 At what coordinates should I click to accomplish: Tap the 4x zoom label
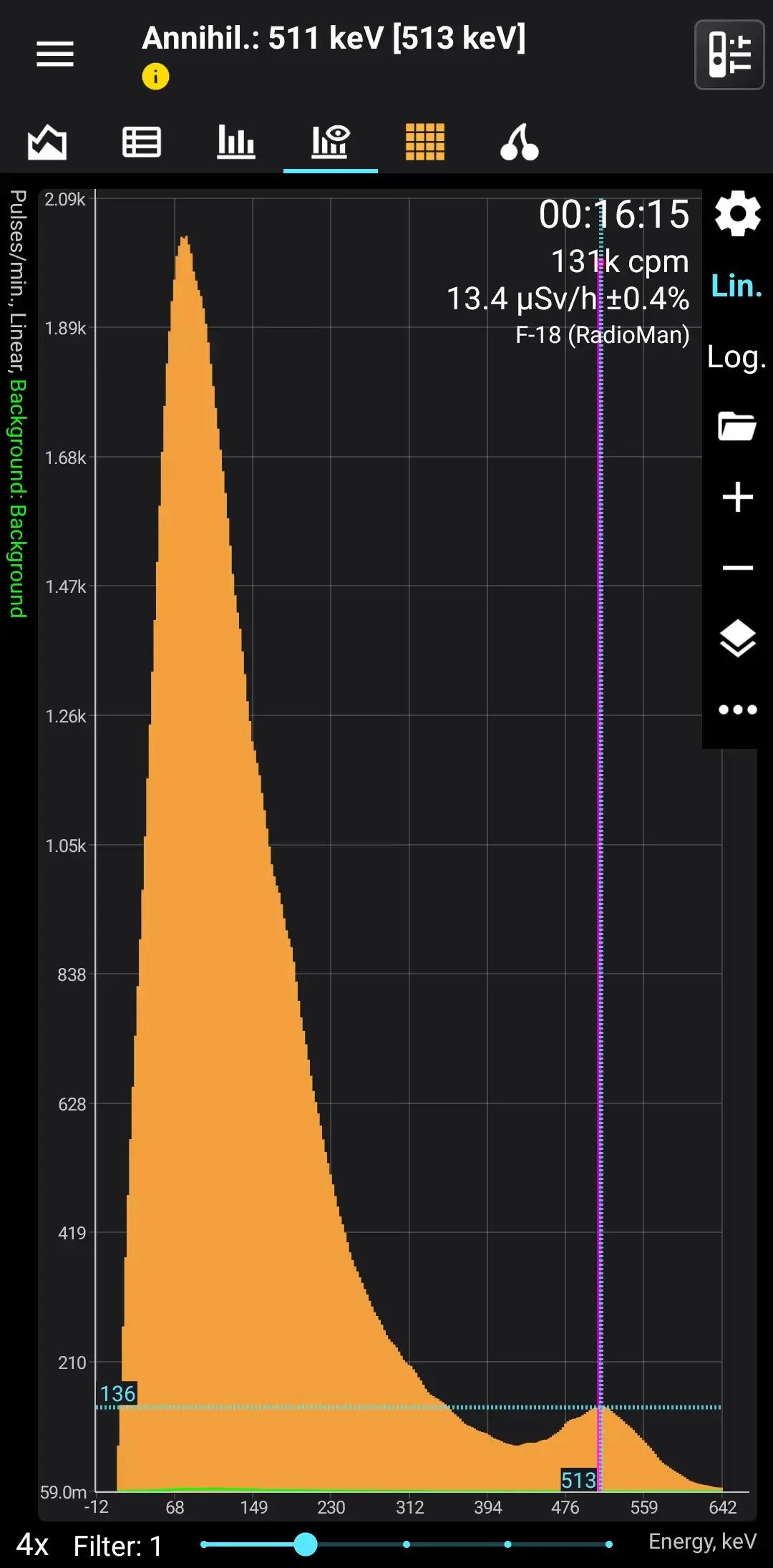[32, 1545]
